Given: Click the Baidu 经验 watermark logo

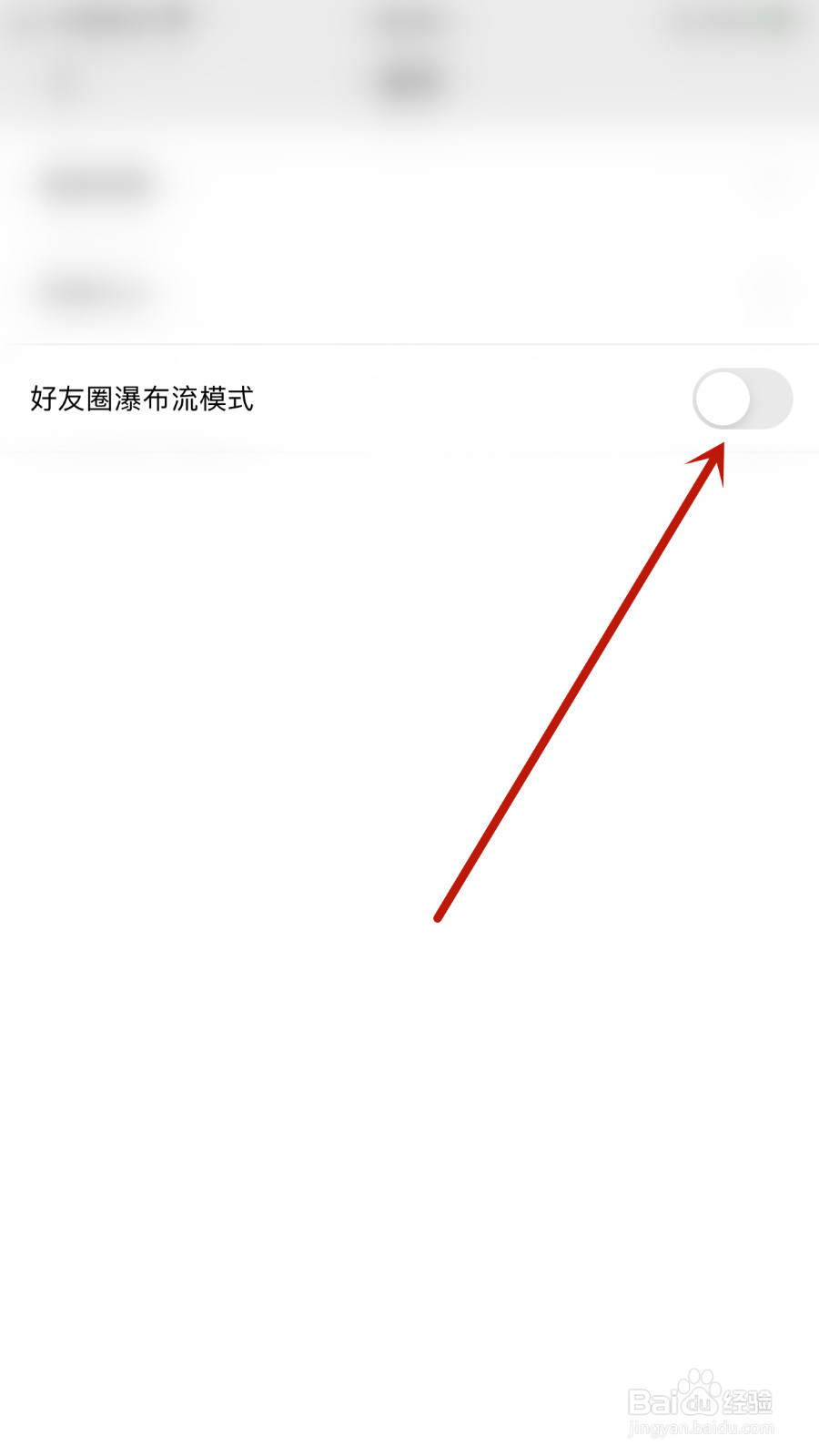Looking at the screenshot, I should tap(701, 1401).
